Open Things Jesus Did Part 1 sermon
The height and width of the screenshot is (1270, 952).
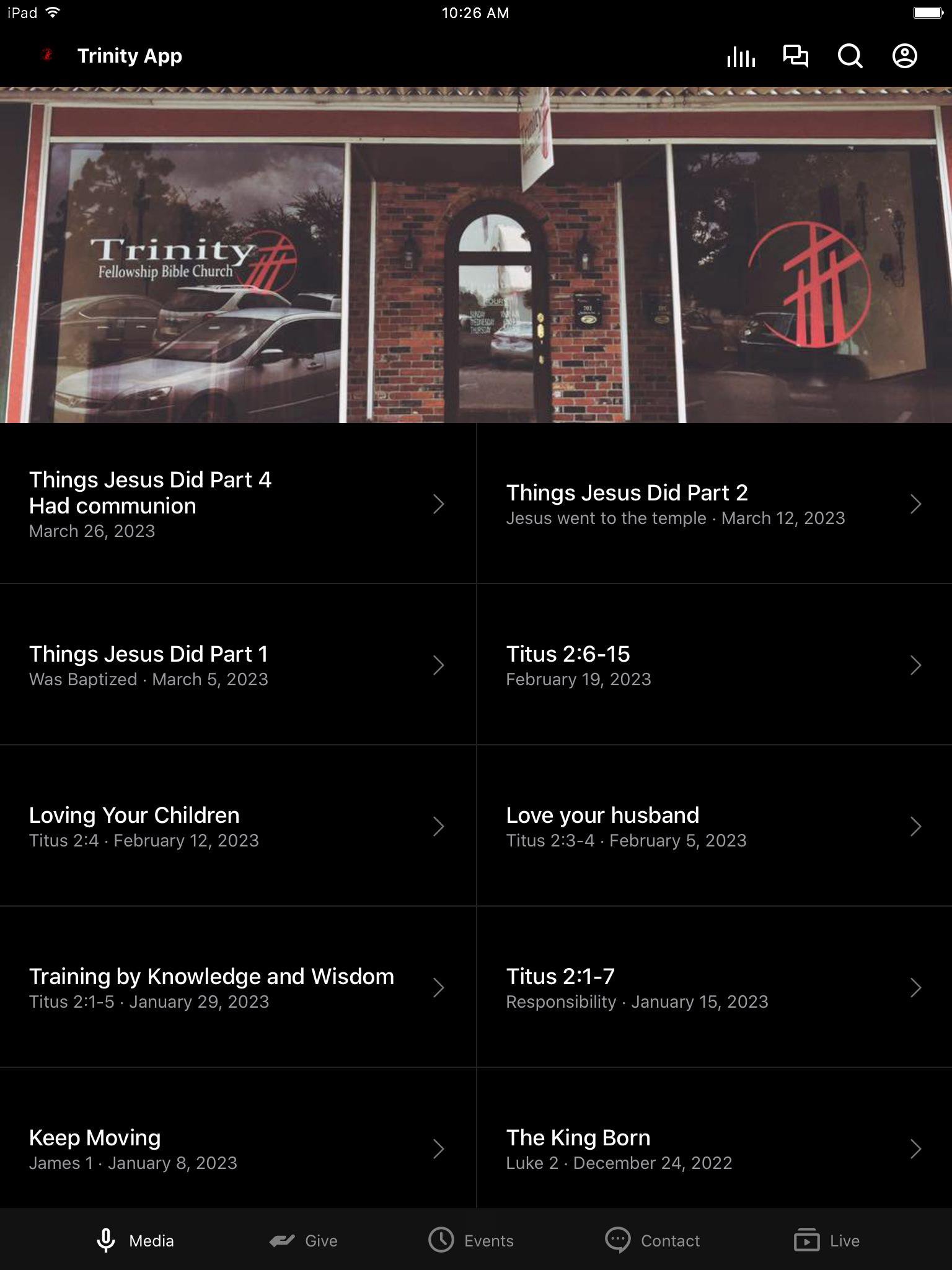coord(237,665)
